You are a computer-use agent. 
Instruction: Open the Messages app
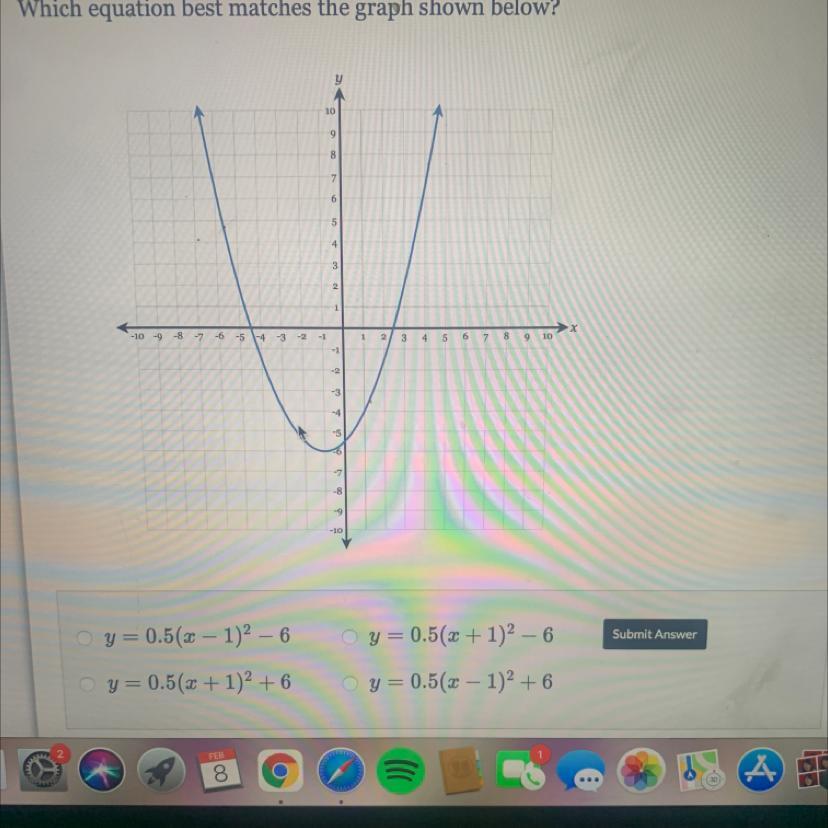(x=582, y=771)
